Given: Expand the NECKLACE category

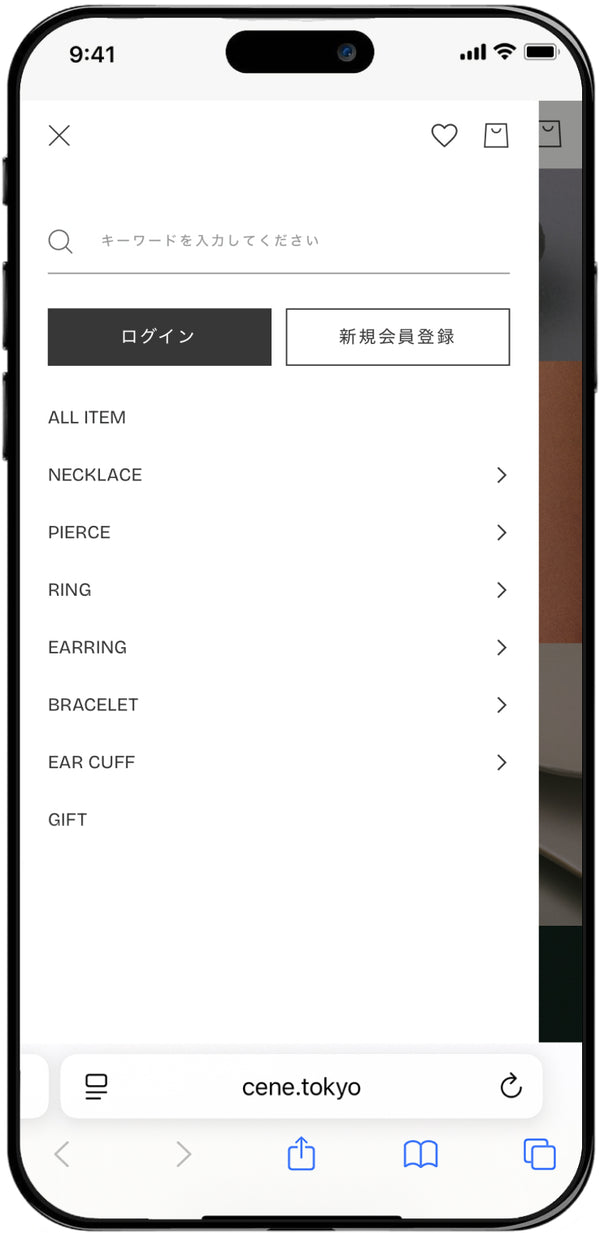Looking at the screenshot, I should [501, 475].
